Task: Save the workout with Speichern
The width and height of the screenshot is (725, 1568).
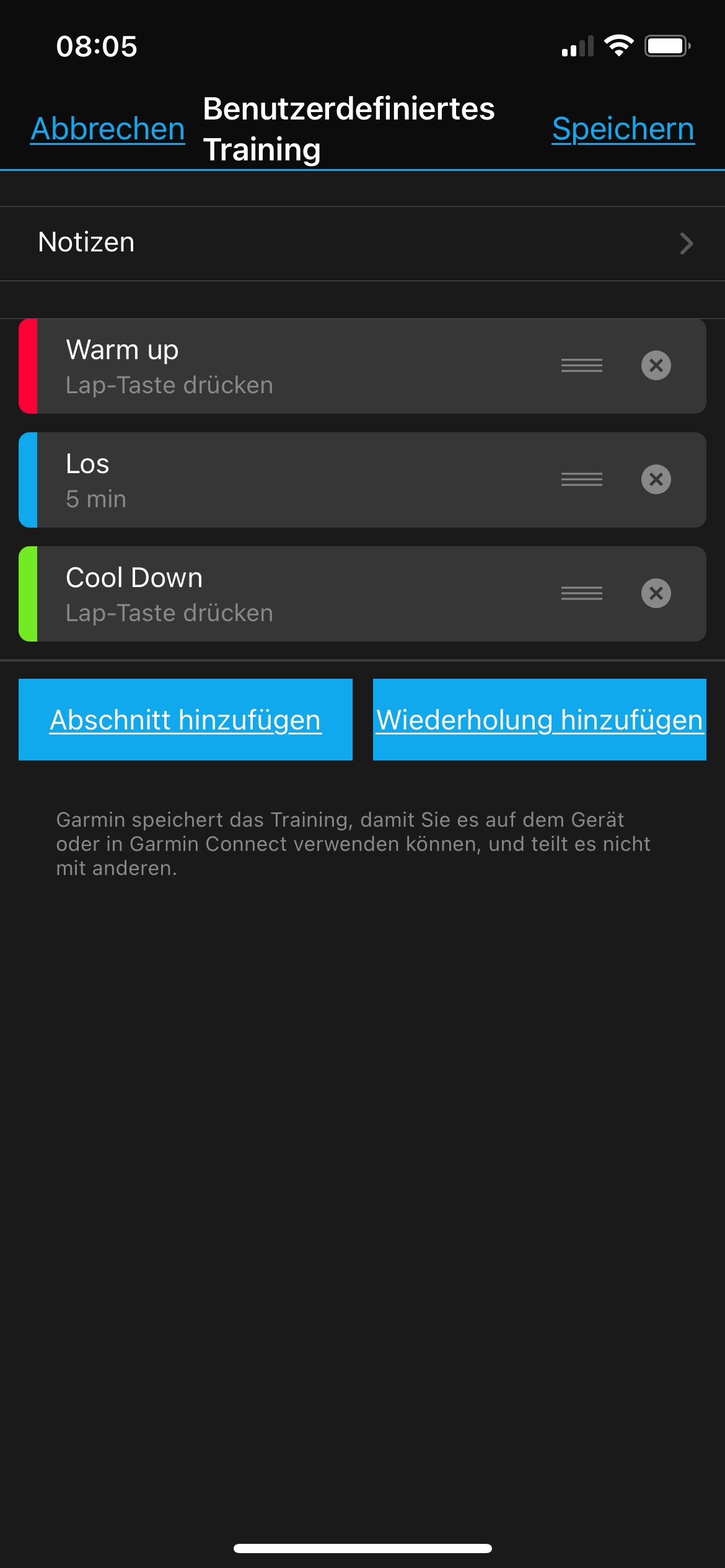Action: tap(623, 129)
